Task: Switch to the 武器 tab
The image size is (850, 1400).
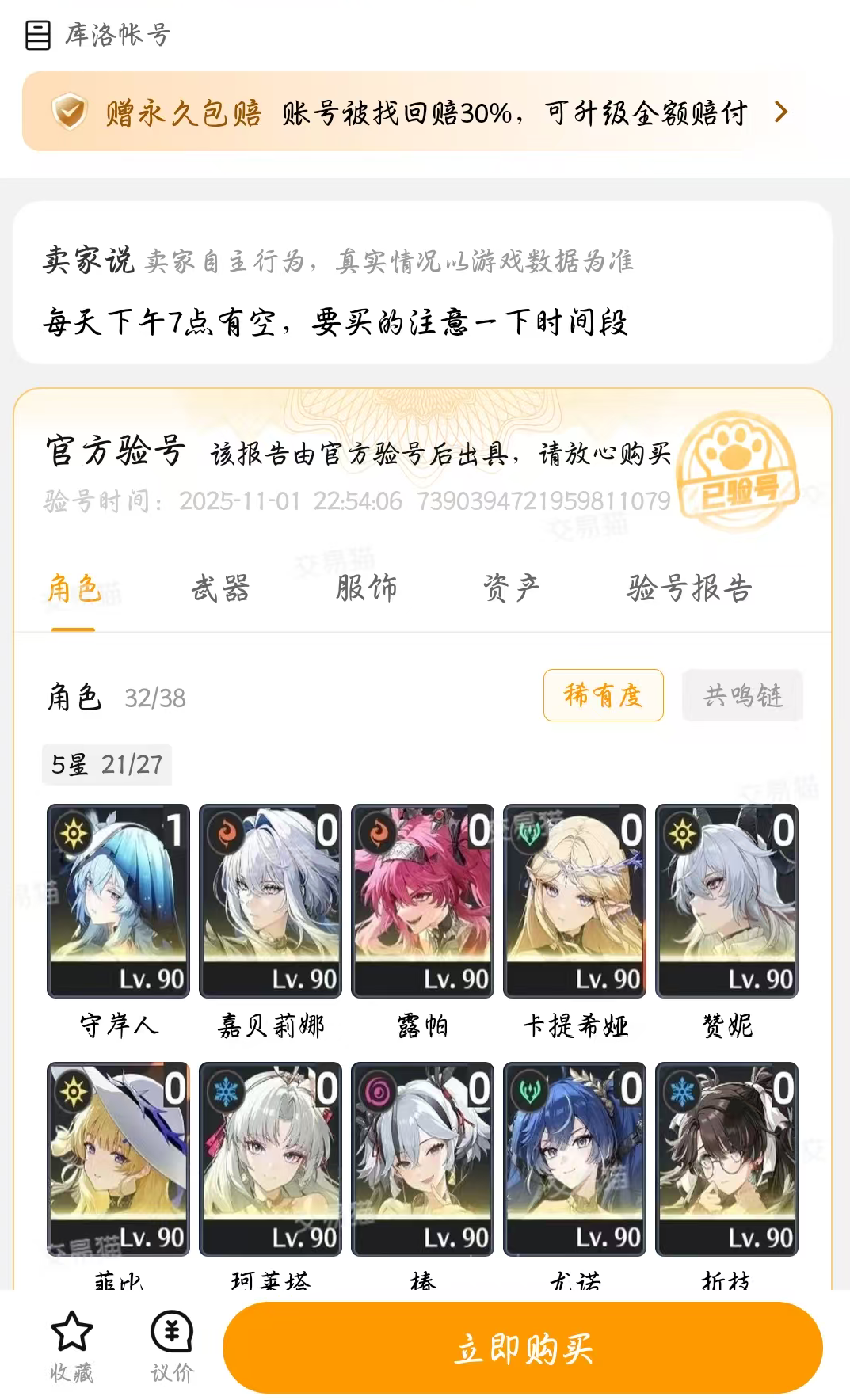Action: tap(220, 589)
